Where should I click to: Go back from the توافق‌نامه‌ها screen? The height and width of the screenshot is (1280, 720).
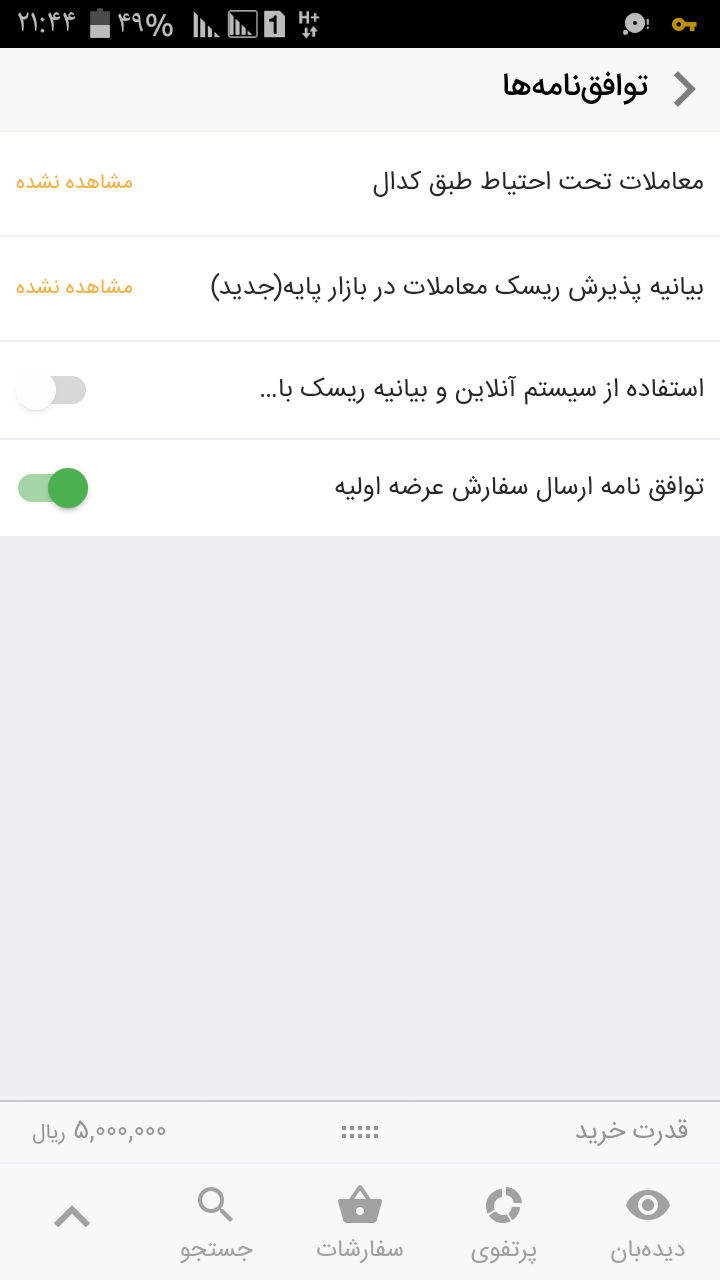point(684,89)
